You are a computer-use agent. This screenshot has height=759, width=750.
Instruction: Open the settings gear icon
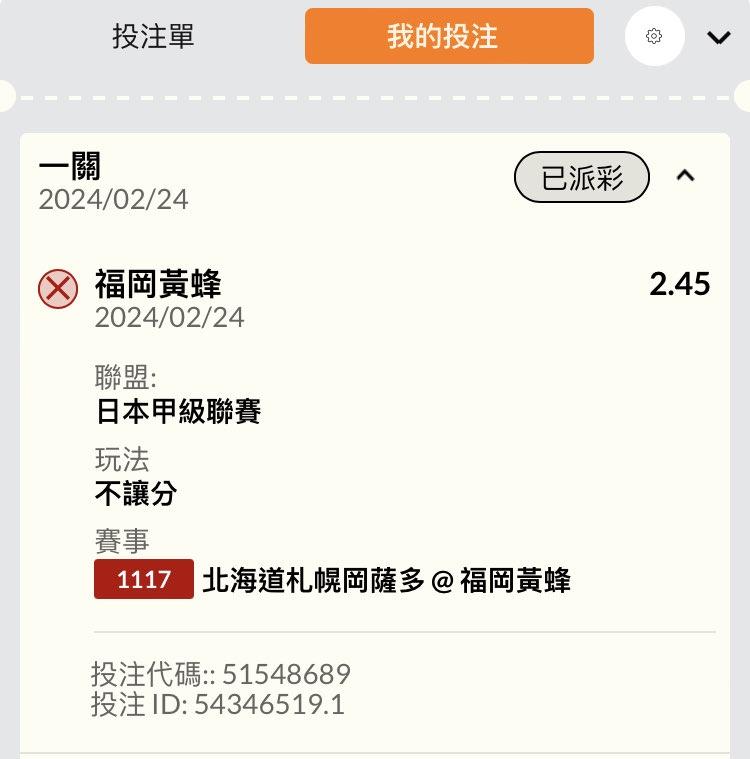pyautogui.click(x=654, y=37)
